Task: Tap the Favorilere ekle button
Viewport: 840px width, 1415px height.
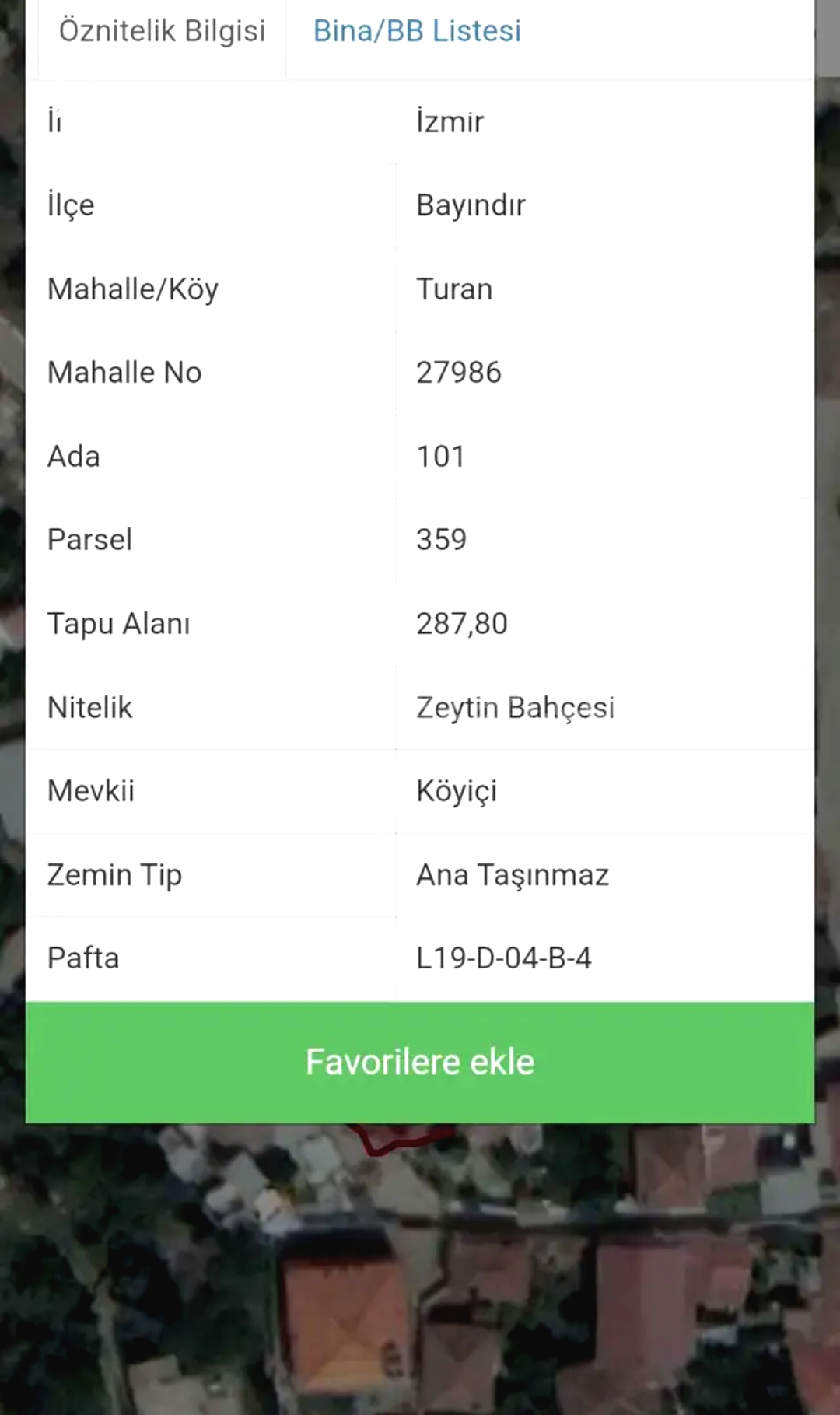Action: tap(420, 1062)
